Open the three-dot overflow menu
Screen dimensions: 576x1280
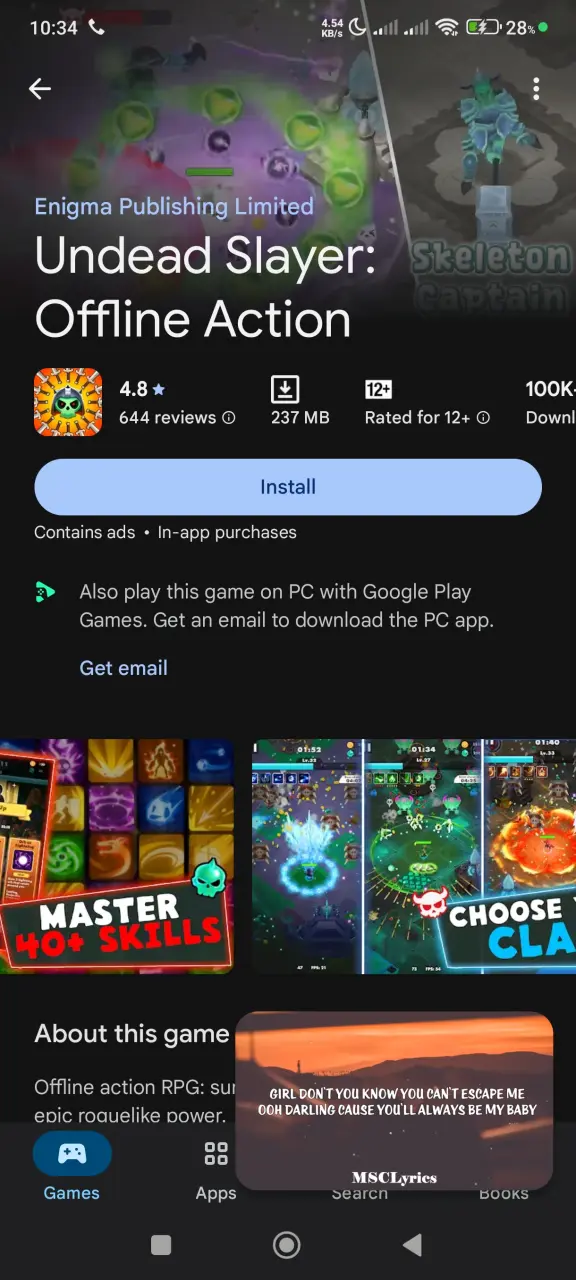pos(536,89)
